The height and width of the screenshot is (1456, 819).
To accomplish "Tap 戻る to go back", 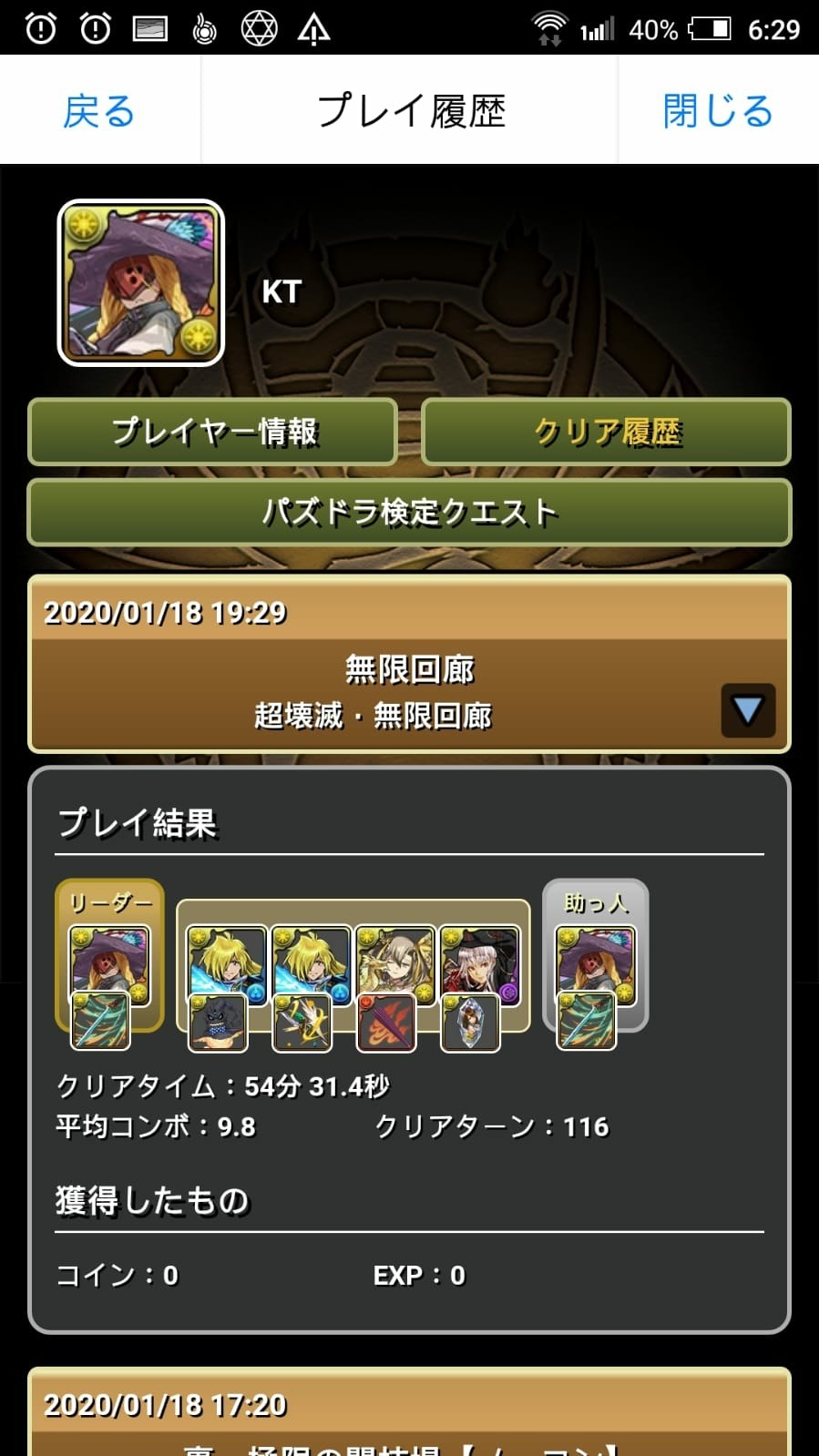I will (x=99, y=111).
